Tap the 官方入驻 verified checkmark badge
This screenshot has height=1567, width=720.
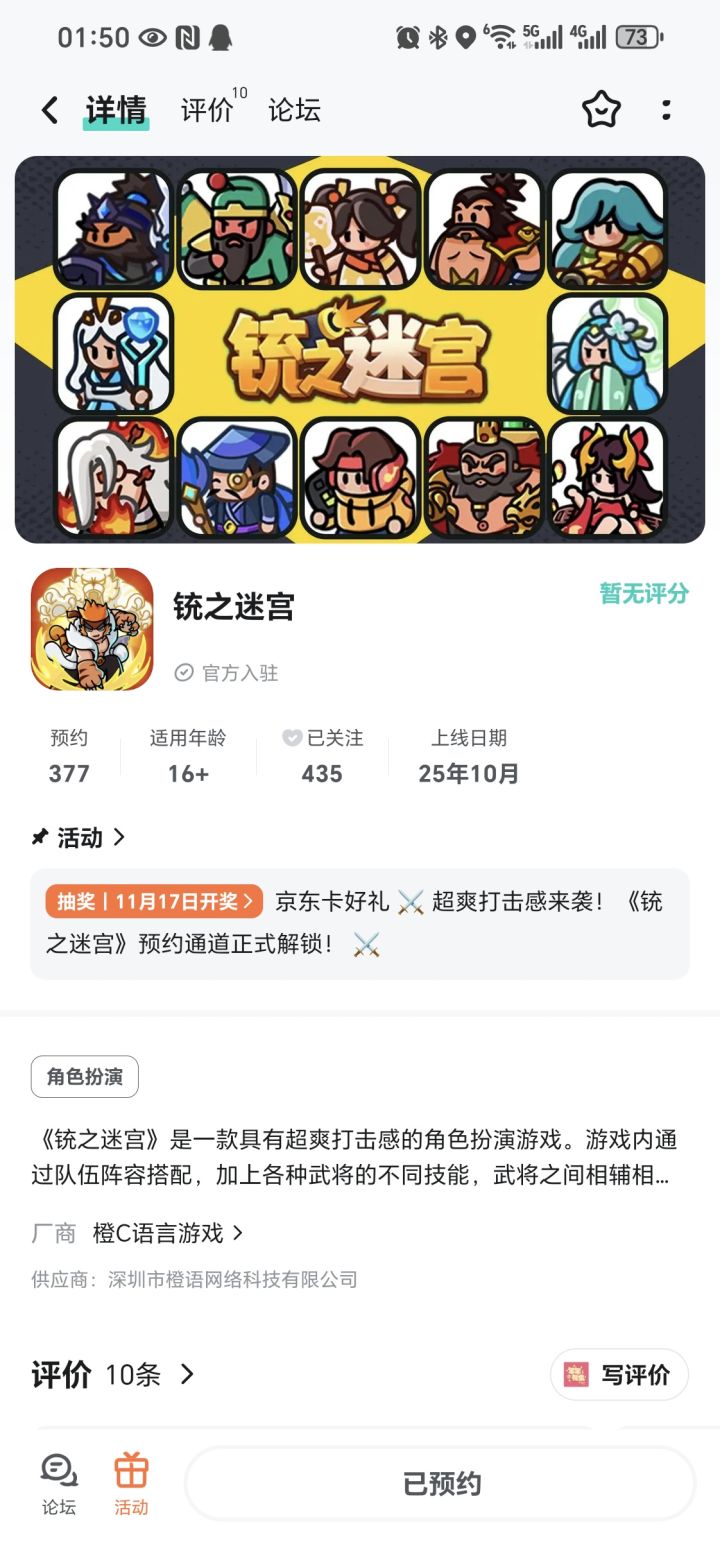(183, 673)
